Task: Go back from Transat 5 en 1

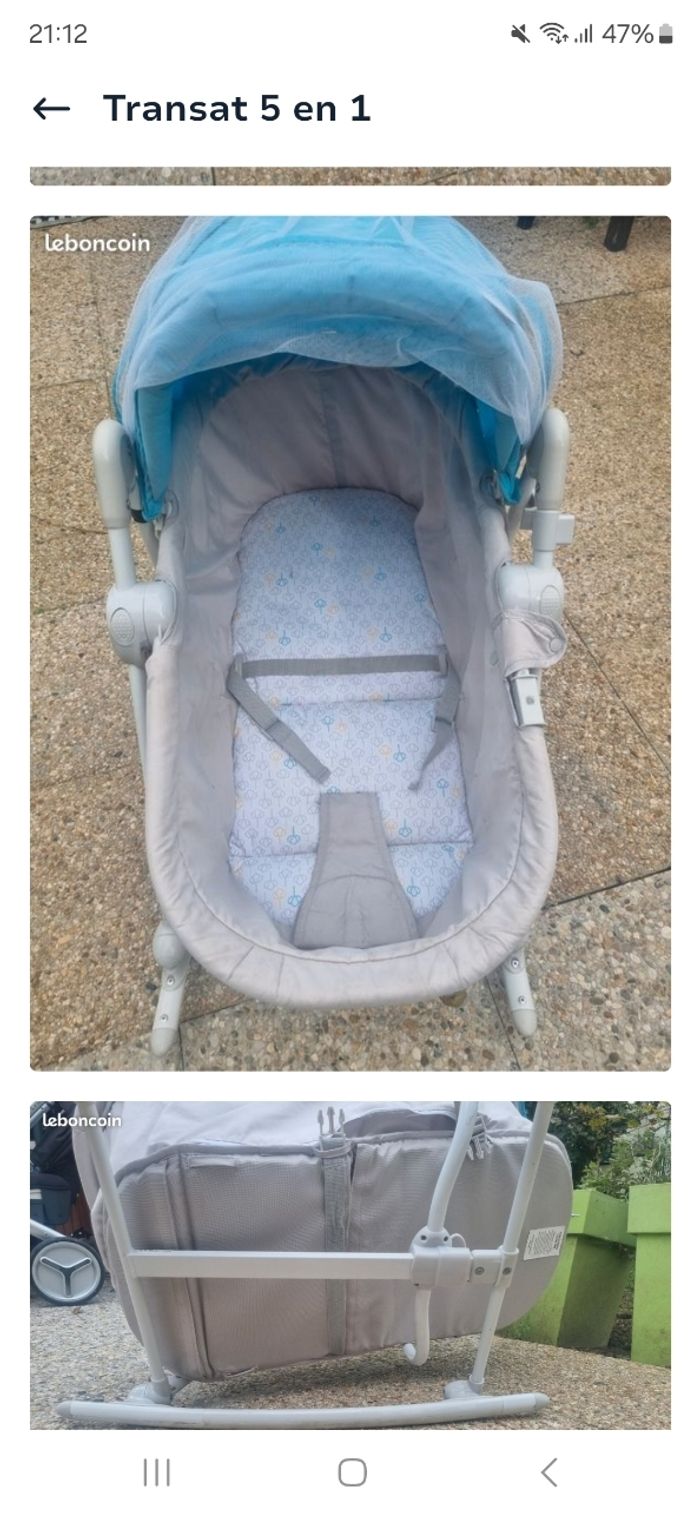Action: [52, 109]
